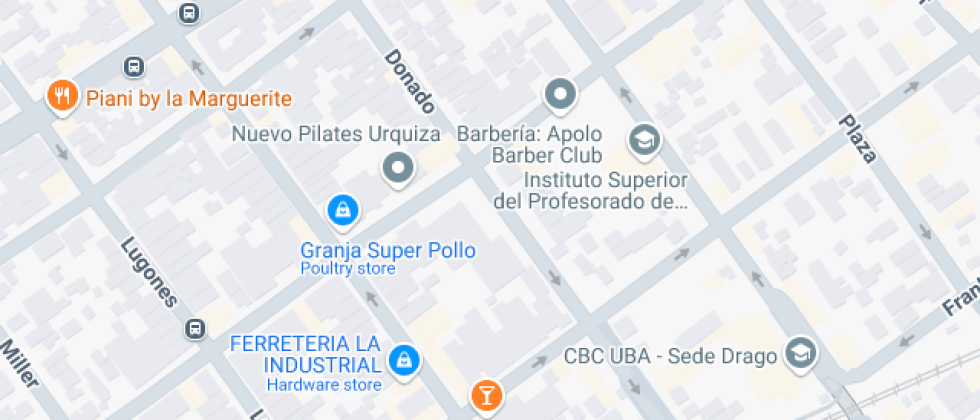The width and height of the screenshot is (980, 420).
Task: Tap FERRETERIA LA INDUSTRIAL hardware store pin
Action: coord(404,359)
